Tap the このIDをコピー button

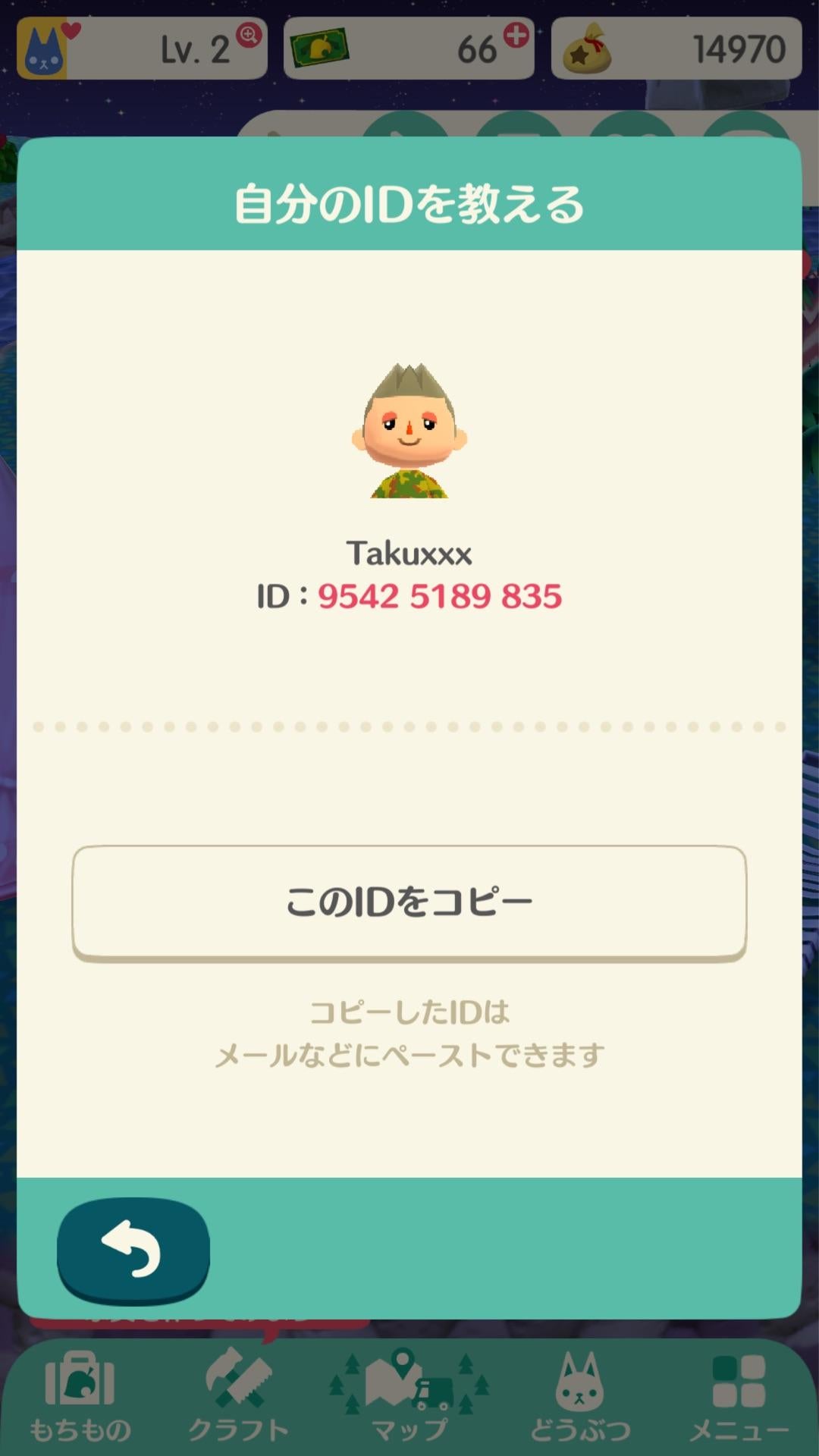point(409,902)
